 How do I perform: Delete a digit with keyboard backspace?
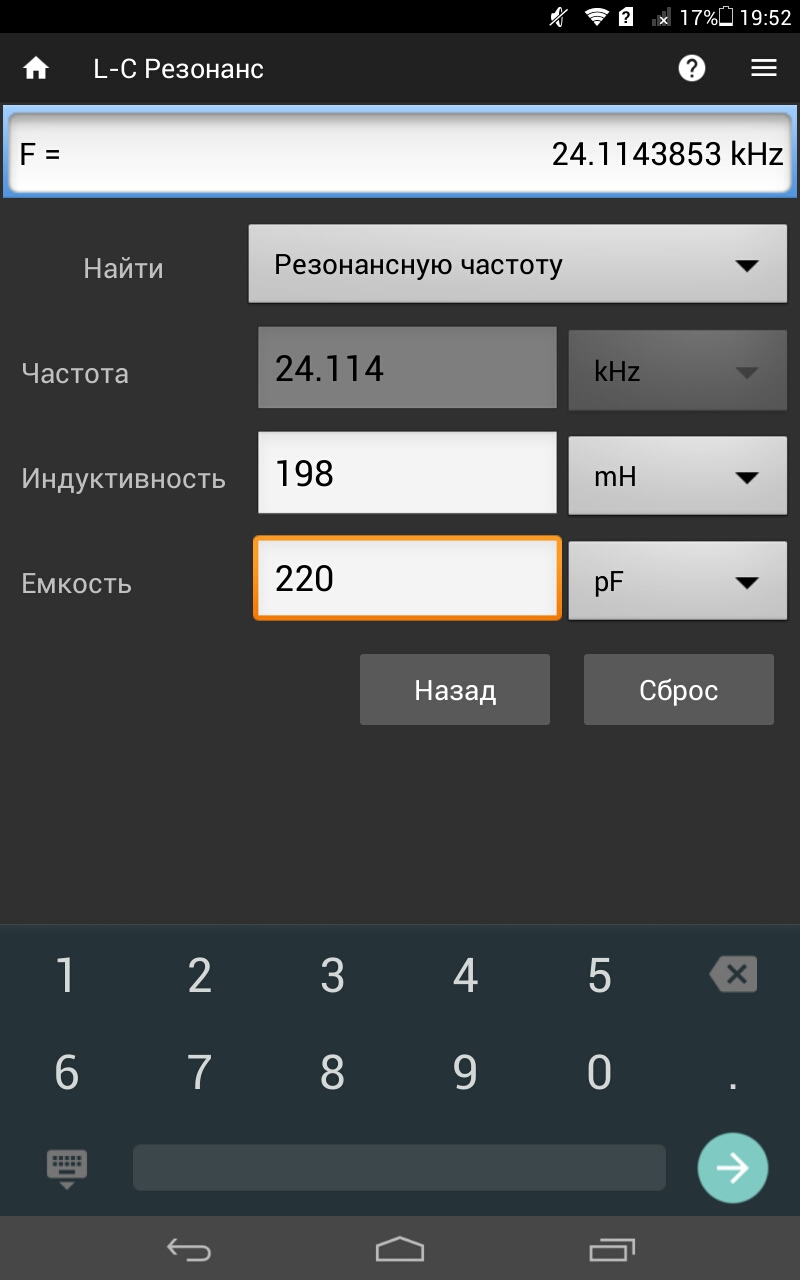pyautogui.click(x=733, y=974)
